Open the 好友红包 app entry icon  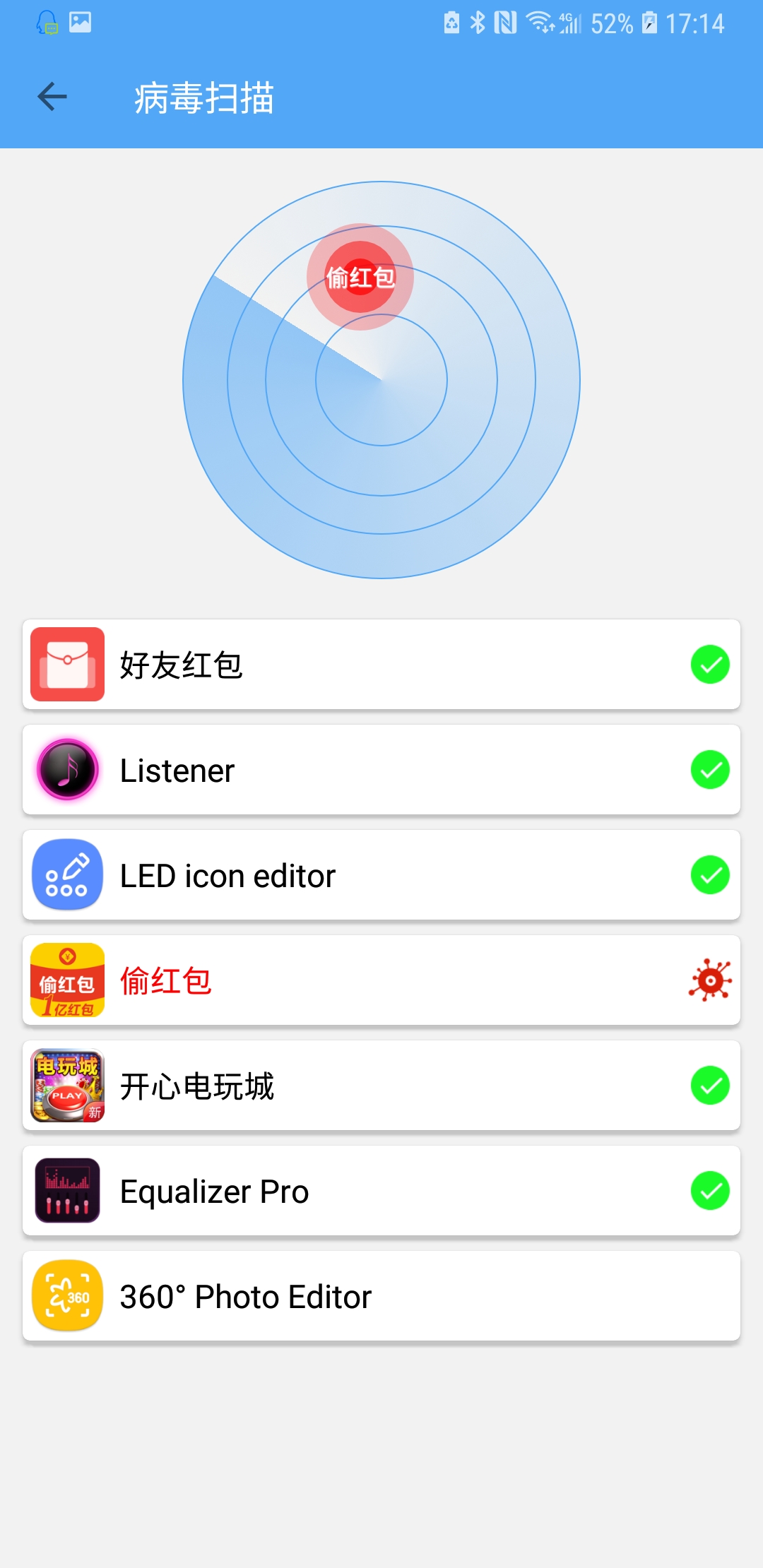click(x=67, y=665)
